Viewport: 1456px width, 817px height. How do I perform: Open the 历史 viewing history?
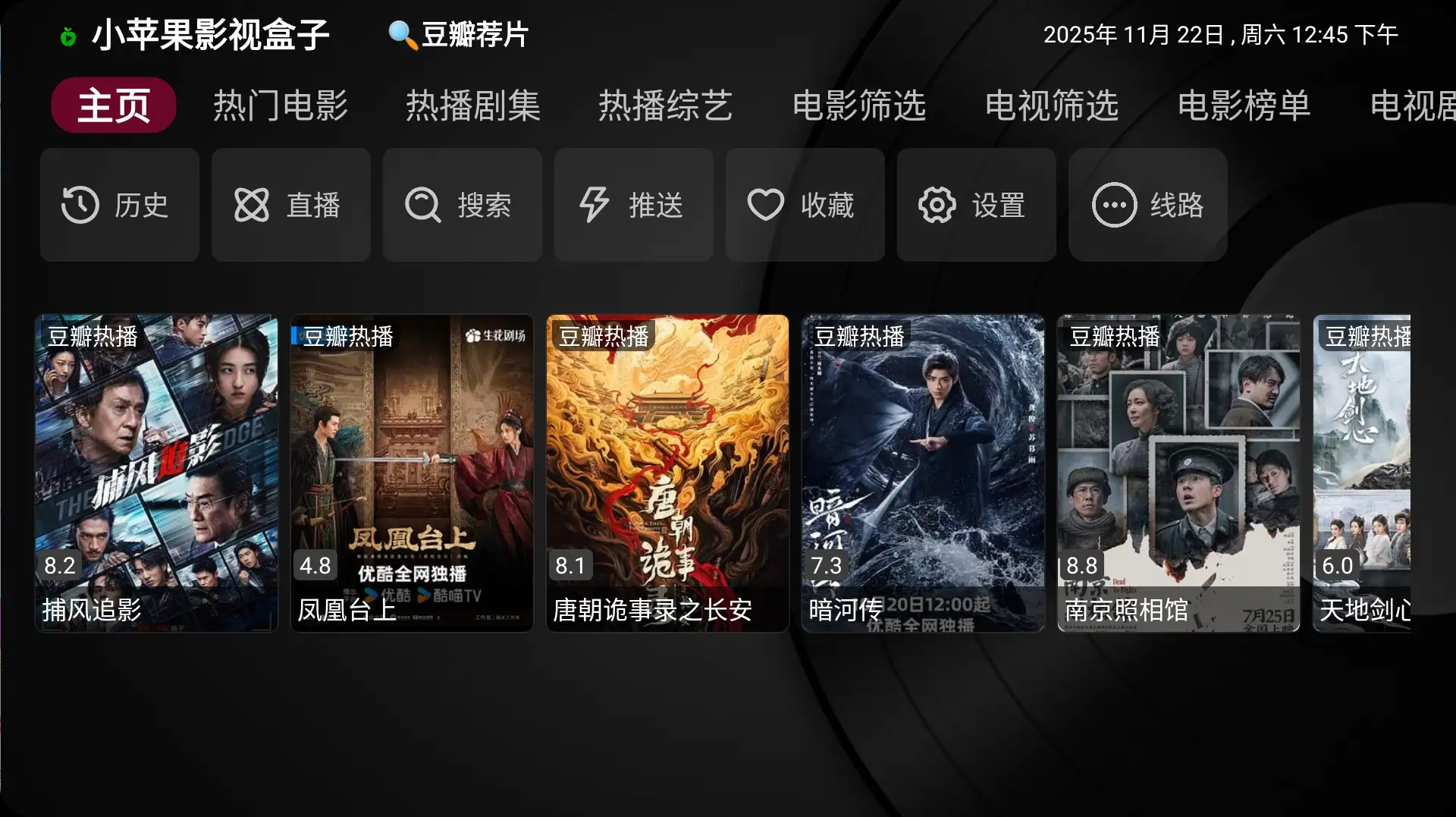pos(119,205)
